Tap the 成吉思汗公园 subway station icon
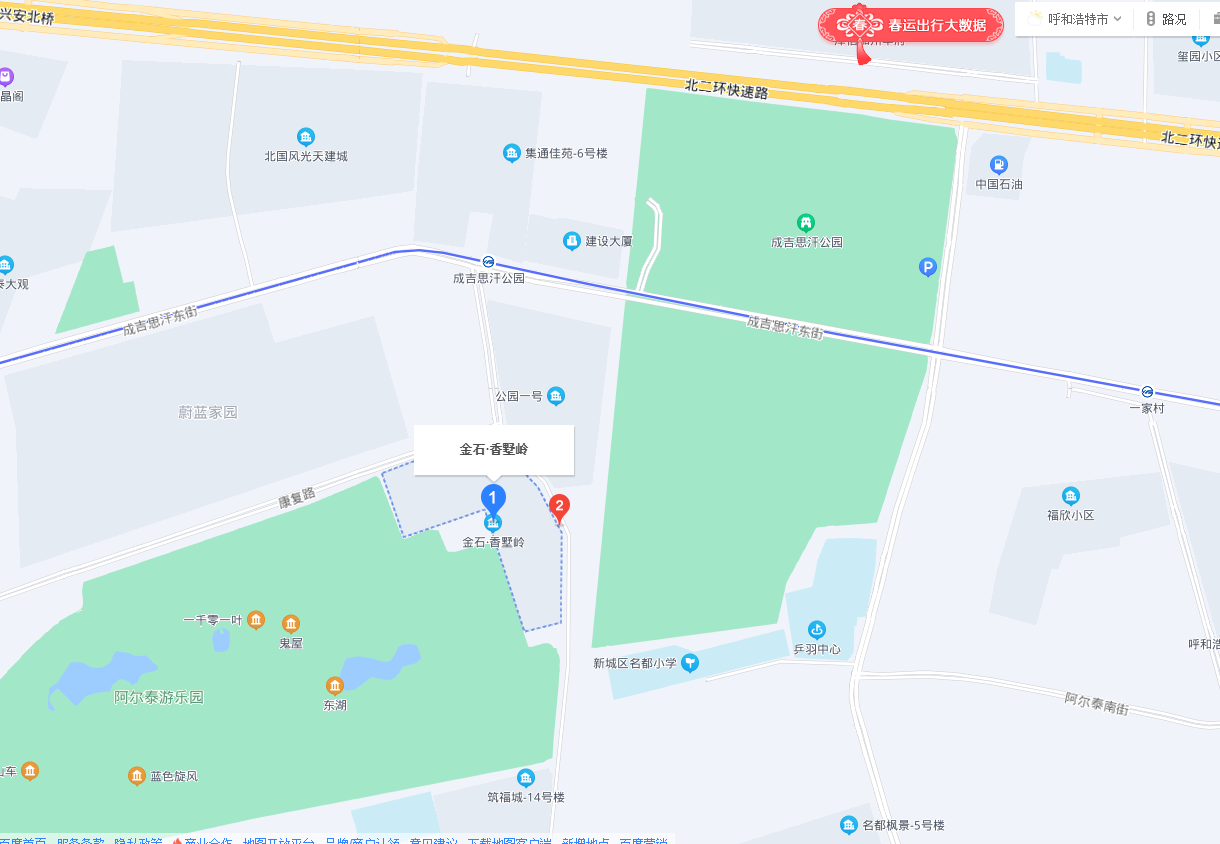The image size is (1220, 844). coord(488,262)
